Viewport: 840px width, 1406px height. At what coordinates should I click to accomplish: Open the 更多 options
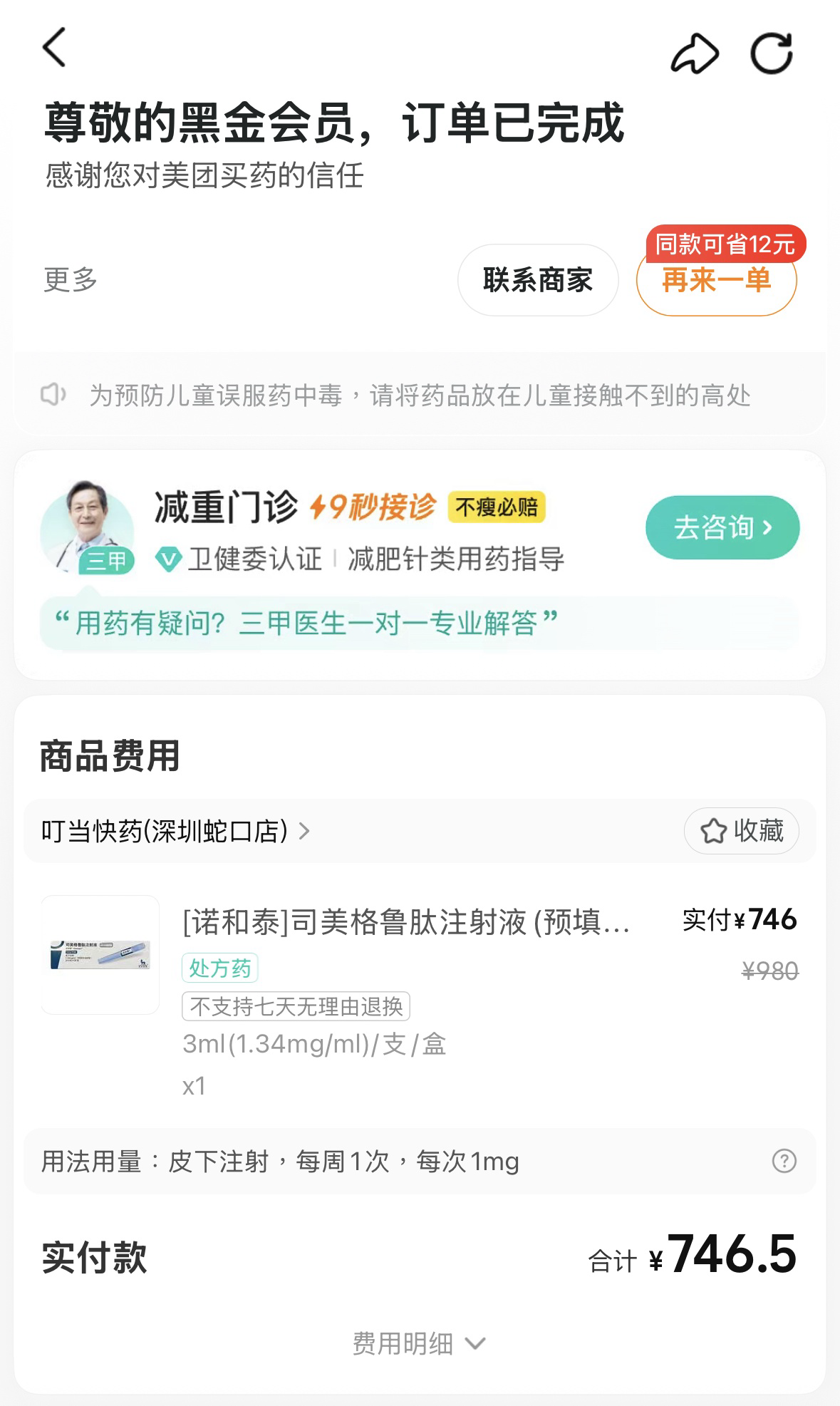[x=71, y=279]
